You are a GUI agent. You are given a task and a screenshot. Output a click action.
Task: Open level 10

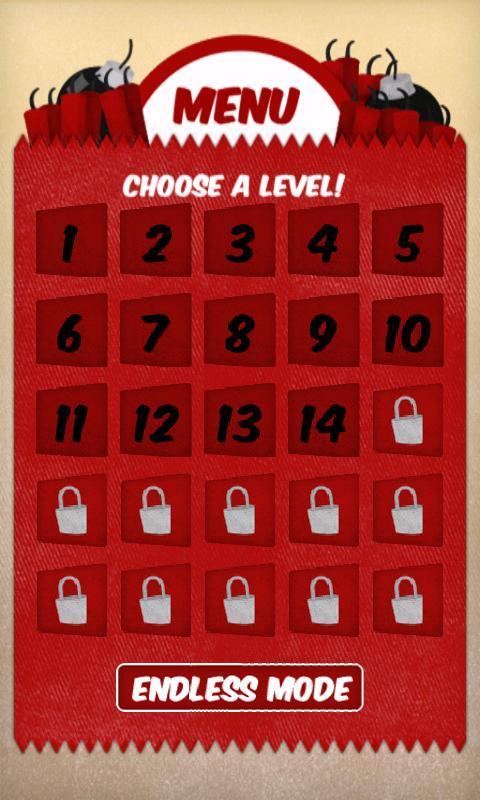click(408, 330)
